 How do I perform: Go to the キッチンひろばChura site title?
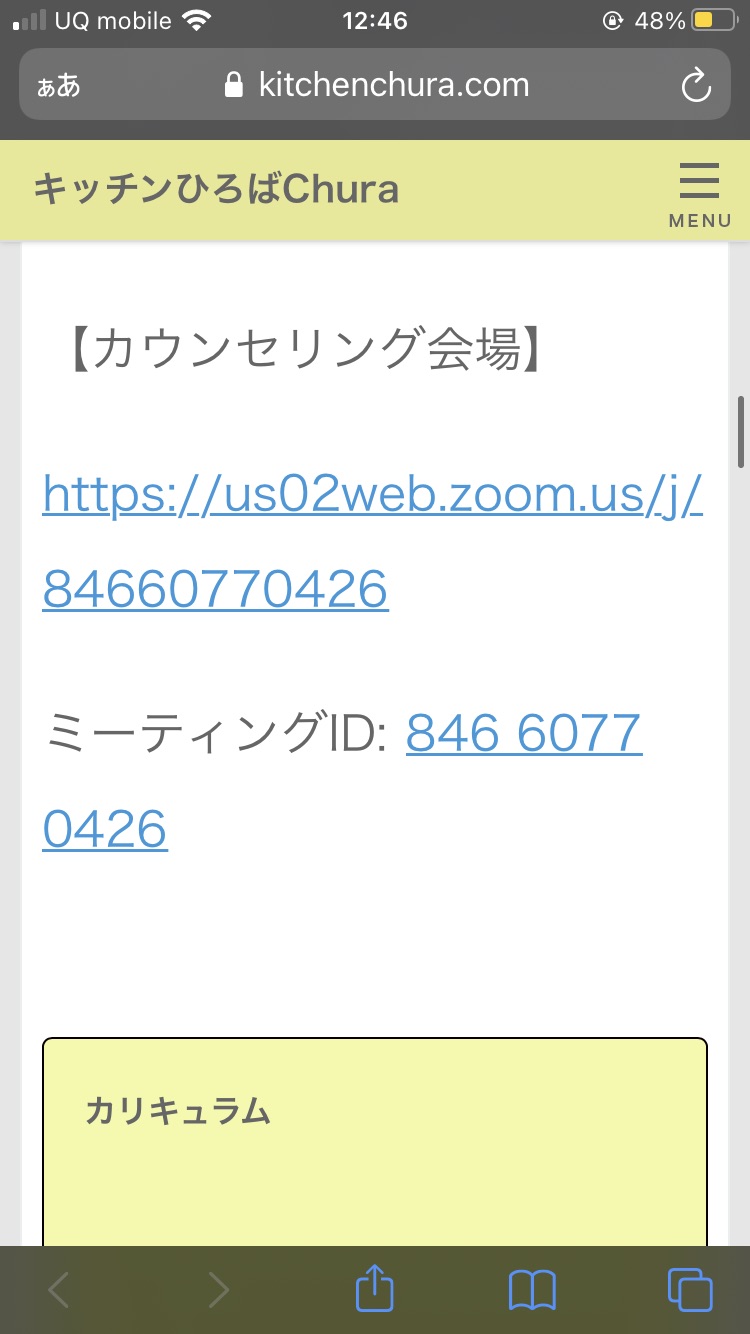(216, 189)
